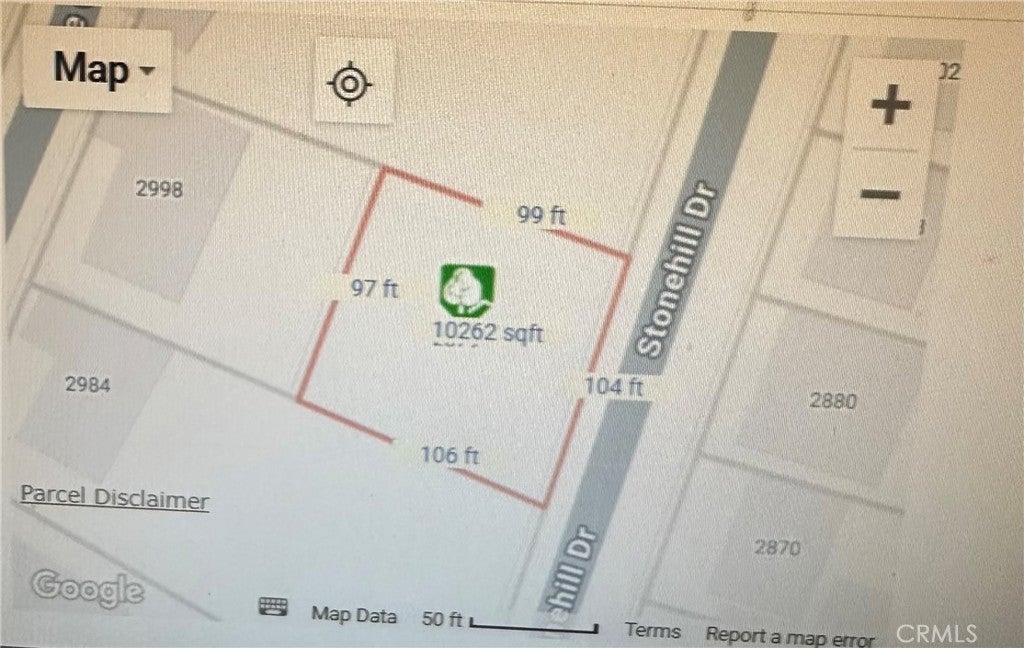1024x648 pixels.
Task: Zoom out with the minus button
Action: pyautogui.click(x=880, y=192)
